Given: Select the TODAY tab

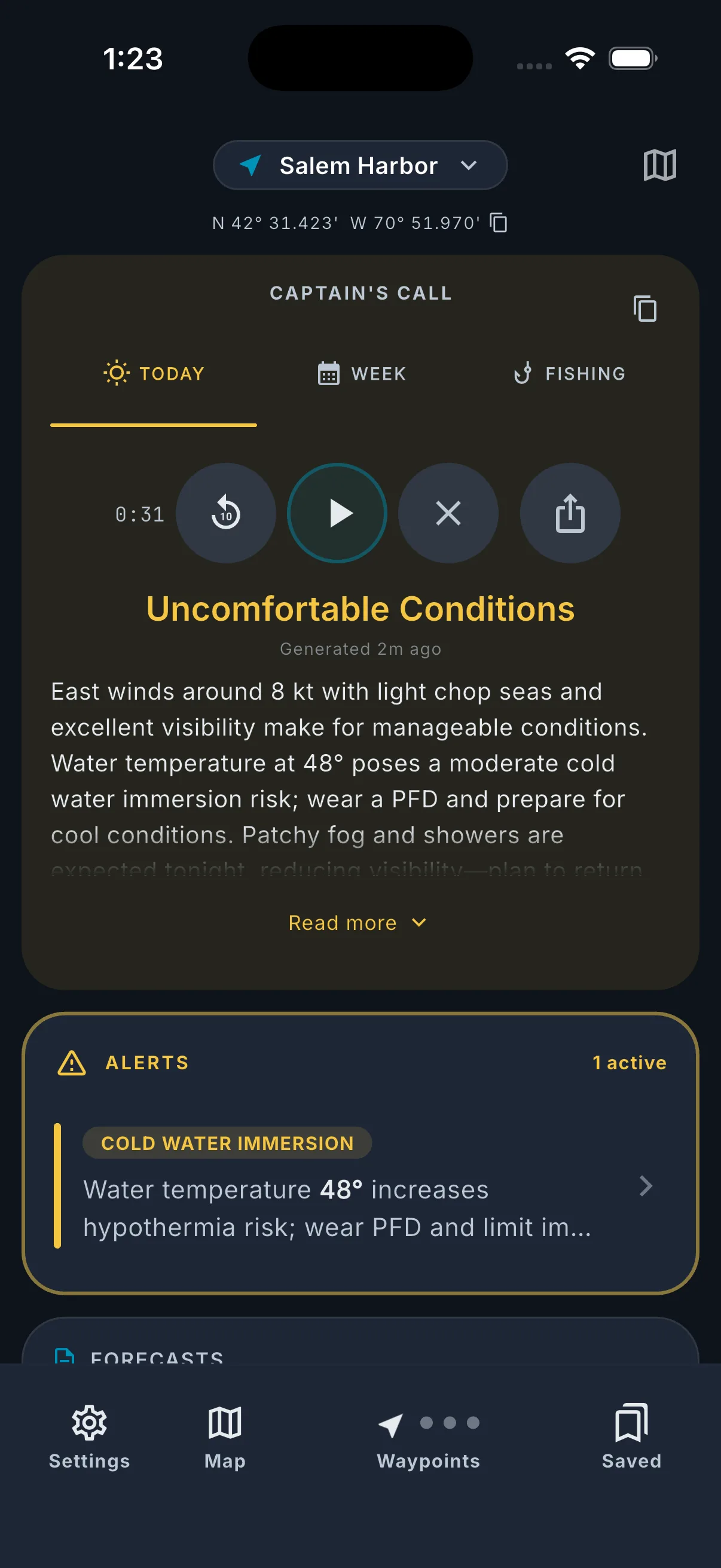Looking at the screenshot, I should click(154, 373).
